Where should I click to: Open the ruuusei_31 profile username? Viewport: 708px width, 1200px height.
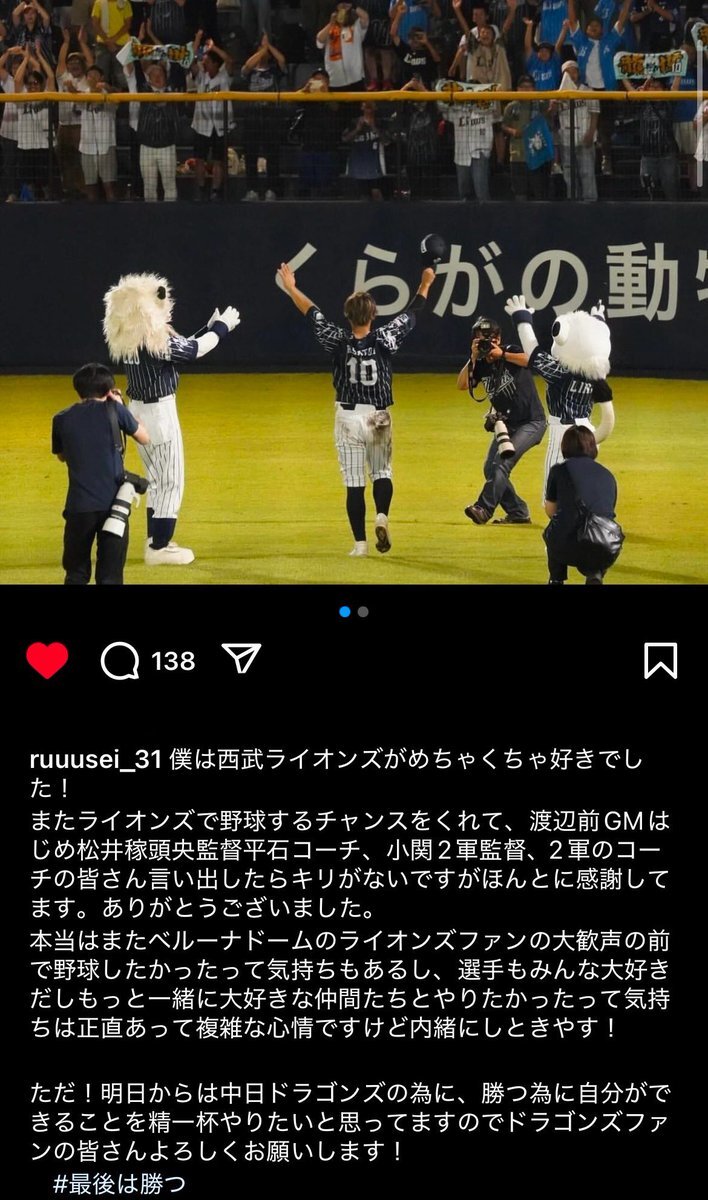pos(96,759)
